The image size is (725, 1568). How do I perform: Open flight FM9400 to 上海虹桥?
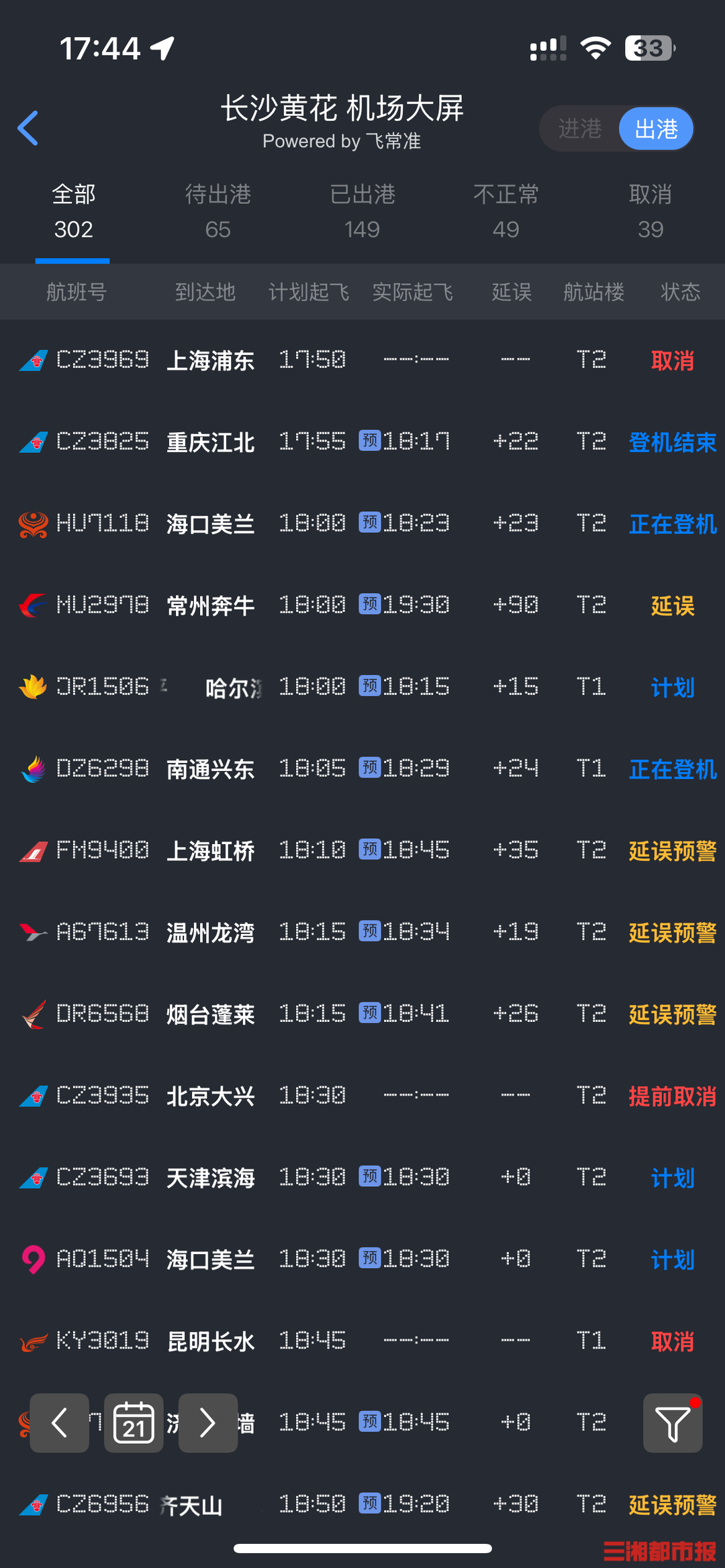(x=362, y=851)
